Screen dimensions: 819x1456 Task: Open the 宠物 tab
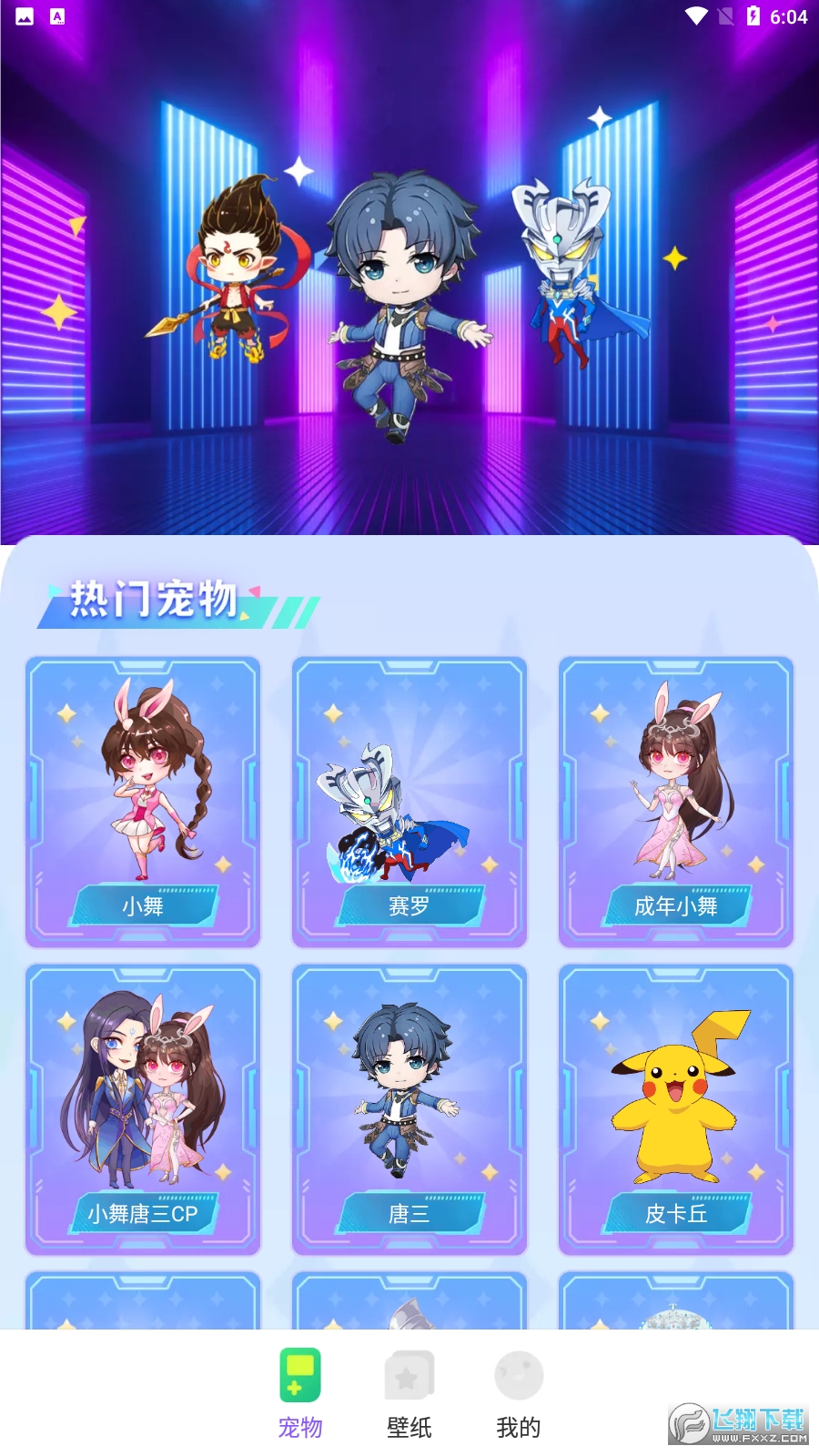[x=300, y=1394]
